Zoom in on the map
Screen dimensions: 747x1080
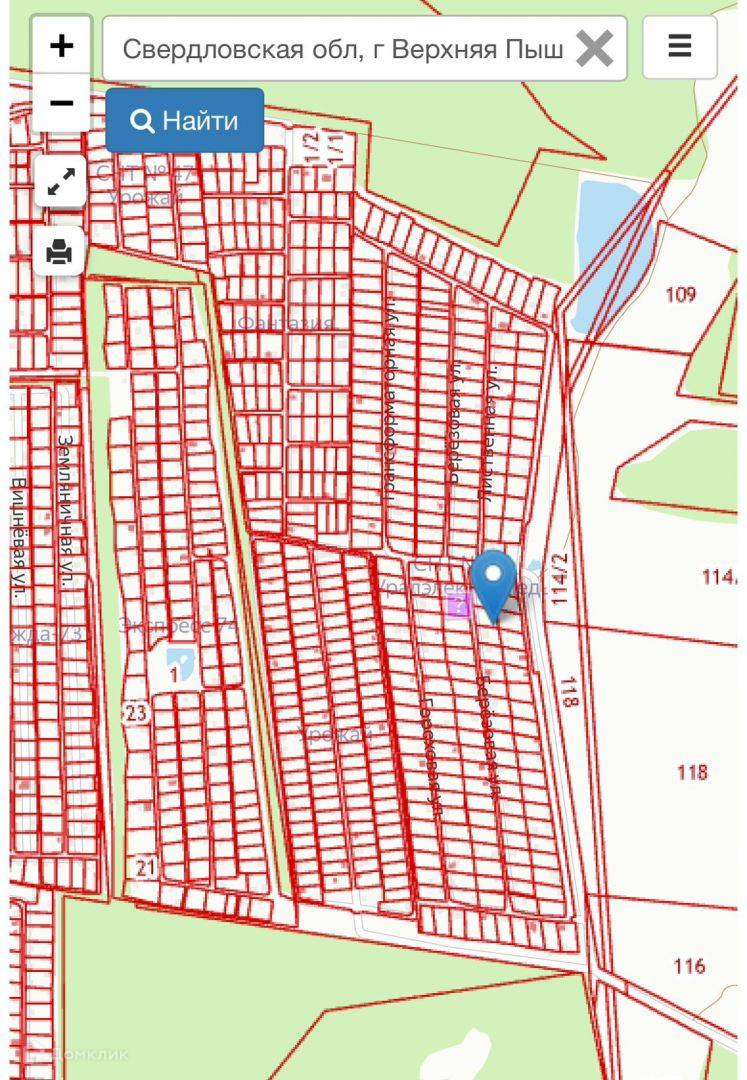(61, 46)
